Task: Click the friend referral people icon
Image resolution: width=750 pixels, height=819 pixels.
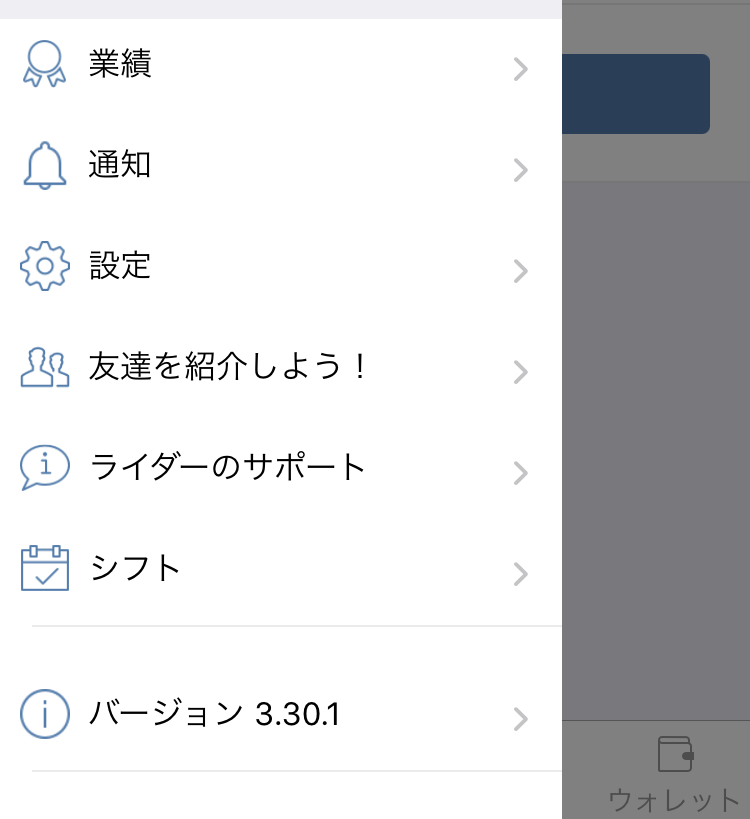Action: [x=44, y=367]
